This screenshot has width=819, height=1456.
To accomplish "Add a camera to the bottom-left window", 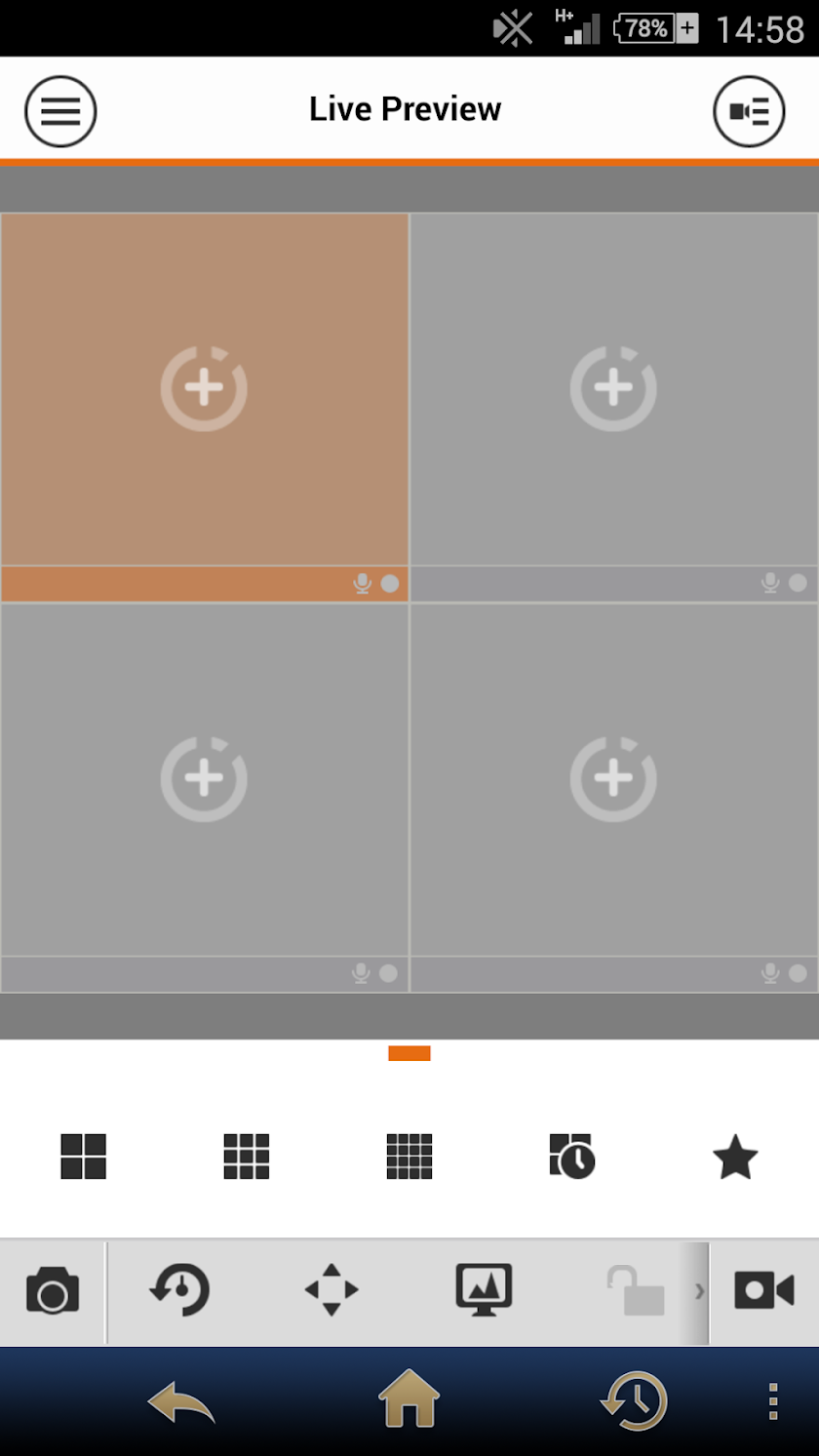I will click(x=204, y=778).
